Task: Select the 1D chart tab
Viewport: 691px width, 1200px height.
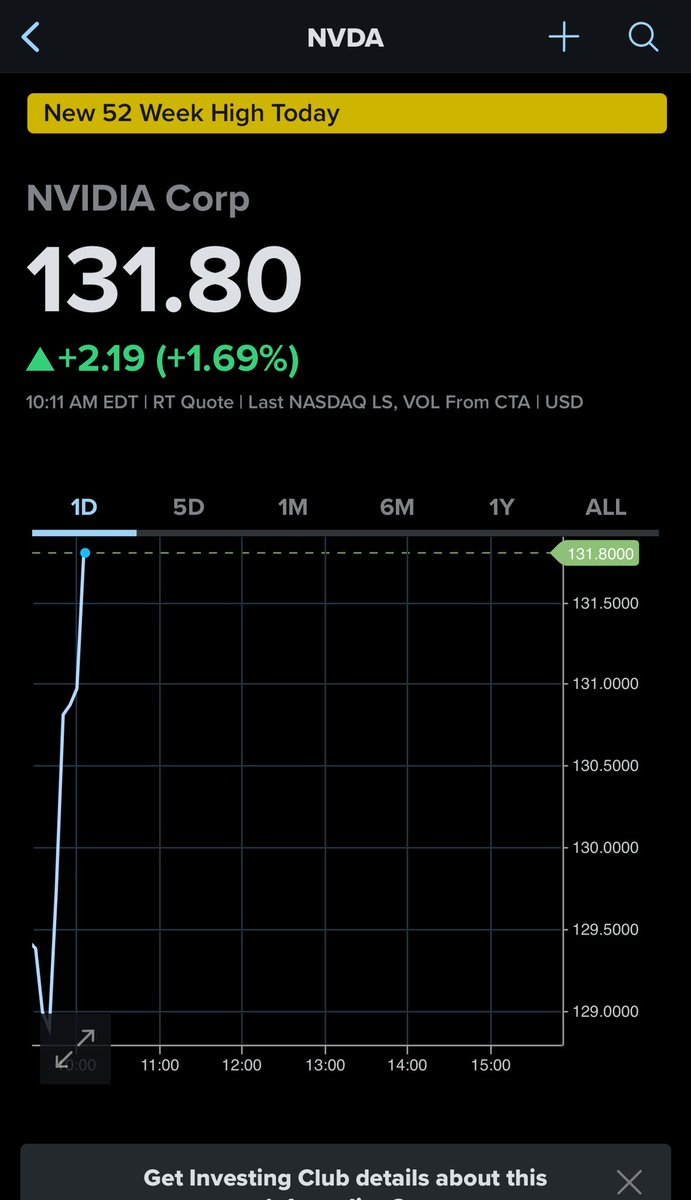Action: pyautogui.click(x=84, y=507)
